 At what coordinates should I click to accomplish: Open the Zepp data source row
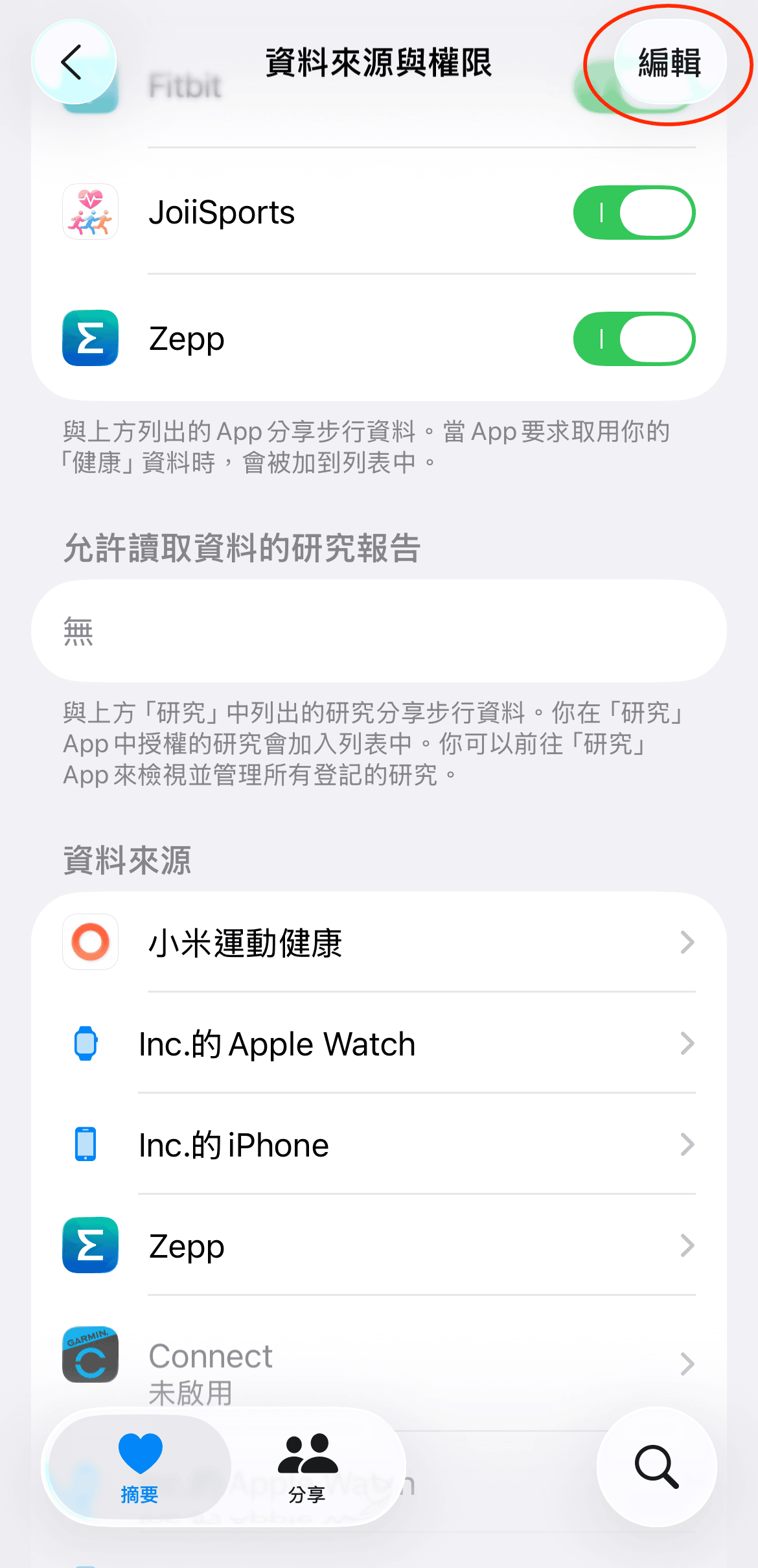point(378,1245)
